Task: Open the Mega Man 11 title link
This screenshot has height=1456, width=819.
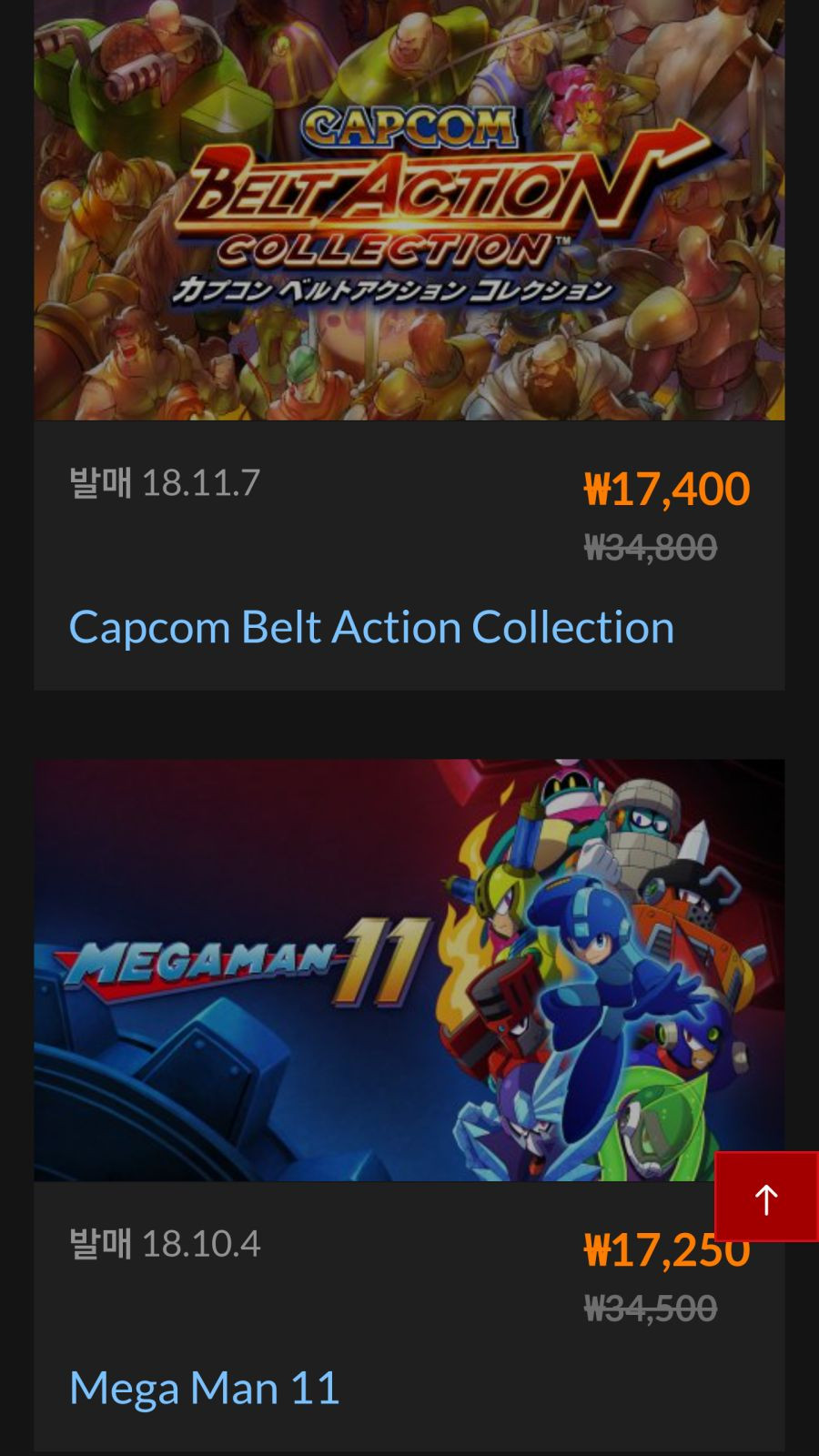Action: click(x=205, y=1388)
